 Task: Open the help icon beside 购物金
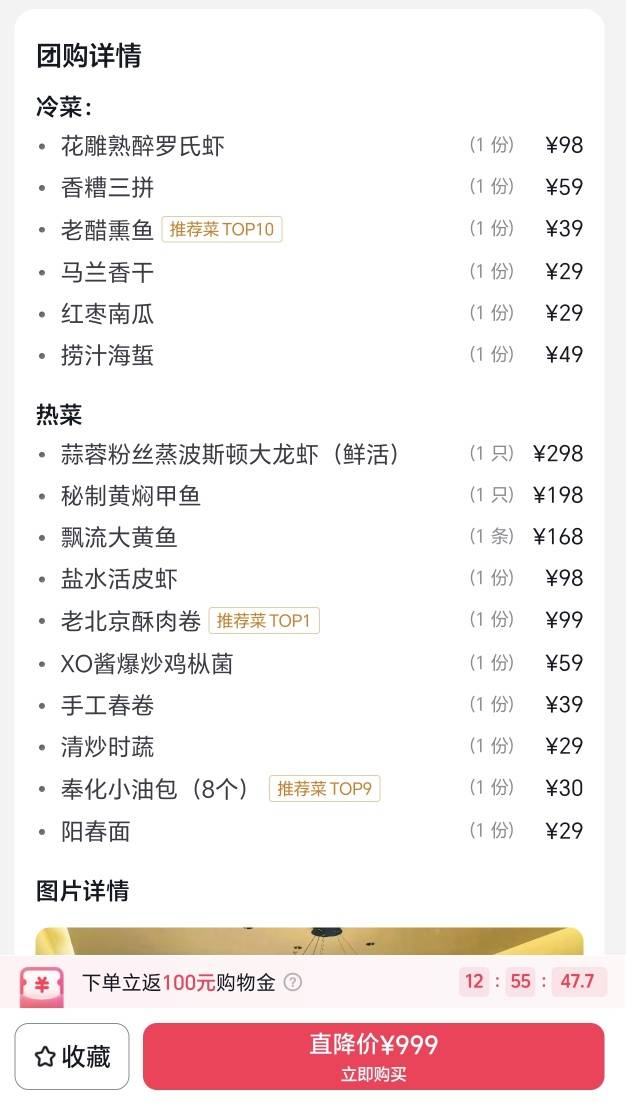pyautogui.click(x=293, y=982)
